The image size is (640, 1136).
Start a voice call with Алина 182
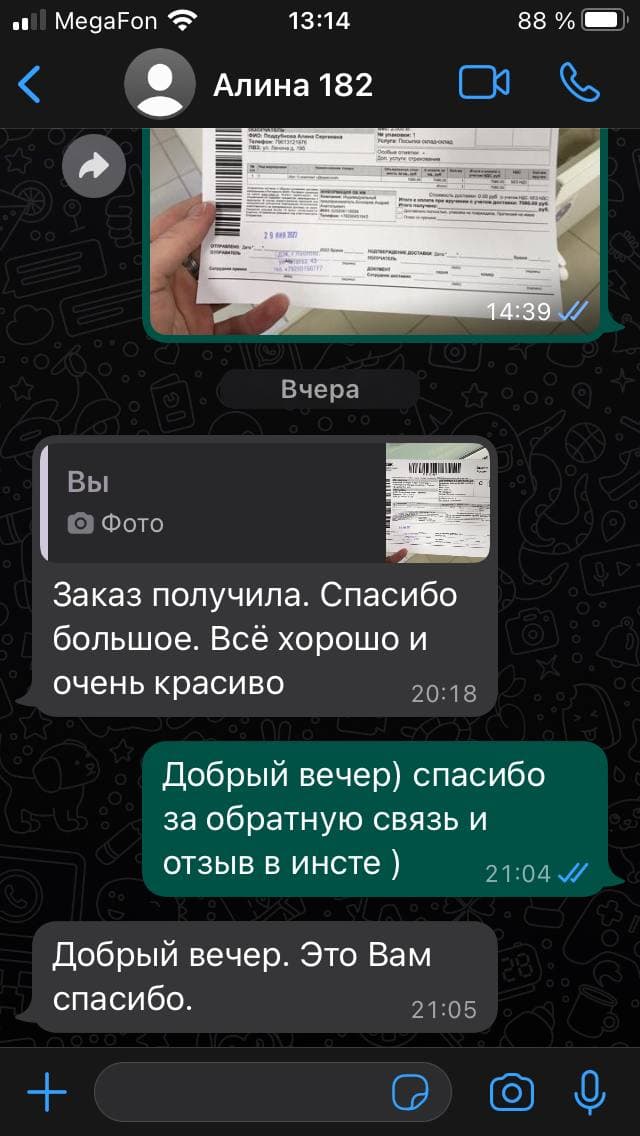point(579,84)
